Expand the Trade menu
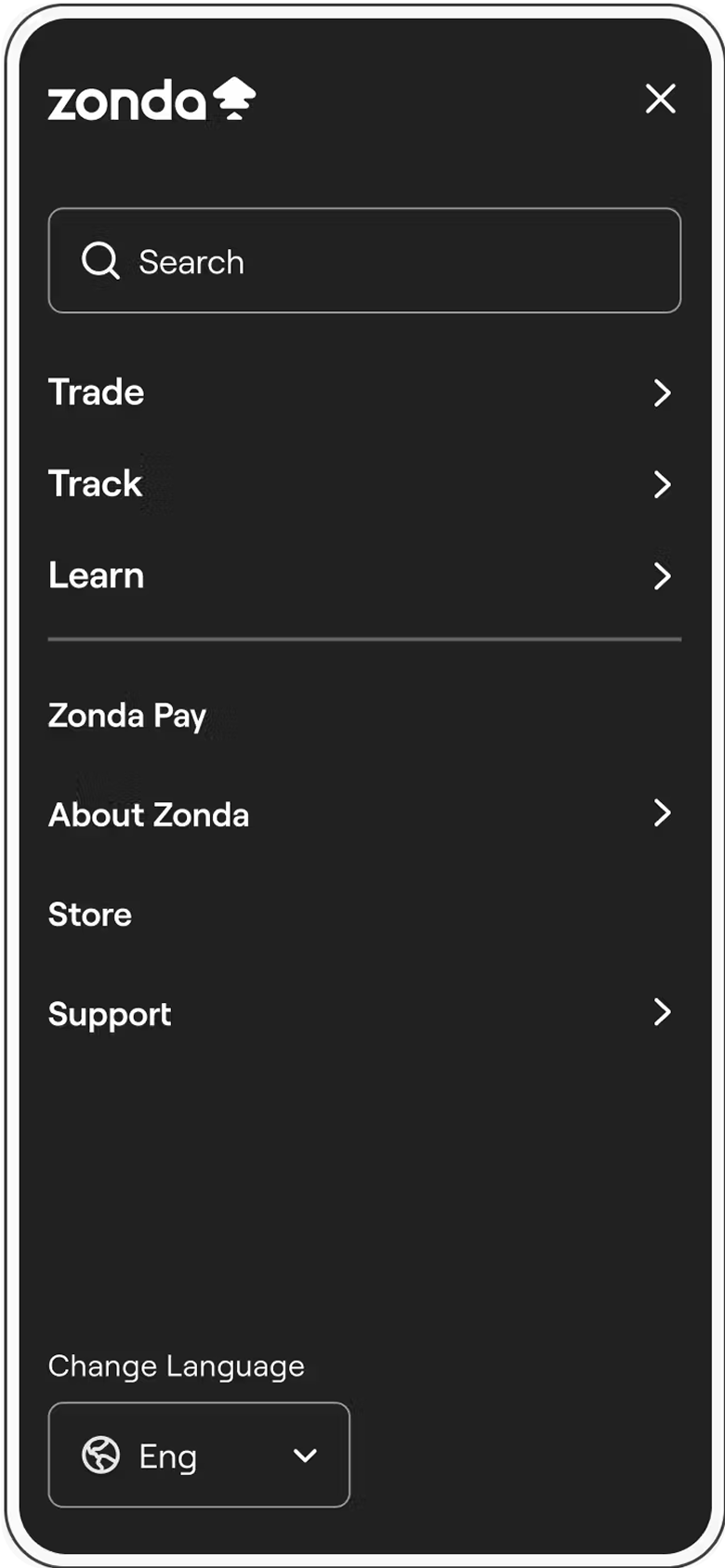 pyautogui.click(x=362, y=392)
